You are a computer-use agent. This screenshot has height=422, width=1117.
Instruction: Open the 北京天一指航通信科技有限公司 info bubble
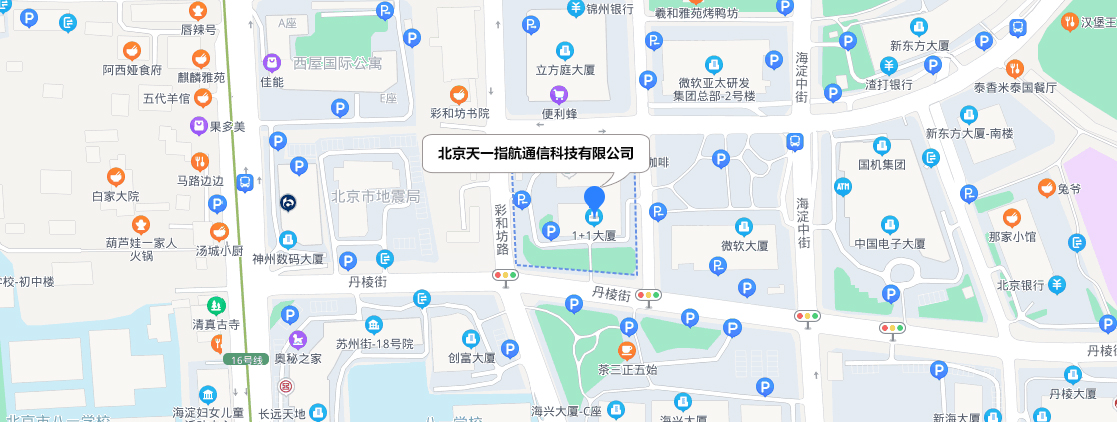click(x=536, y=154)
